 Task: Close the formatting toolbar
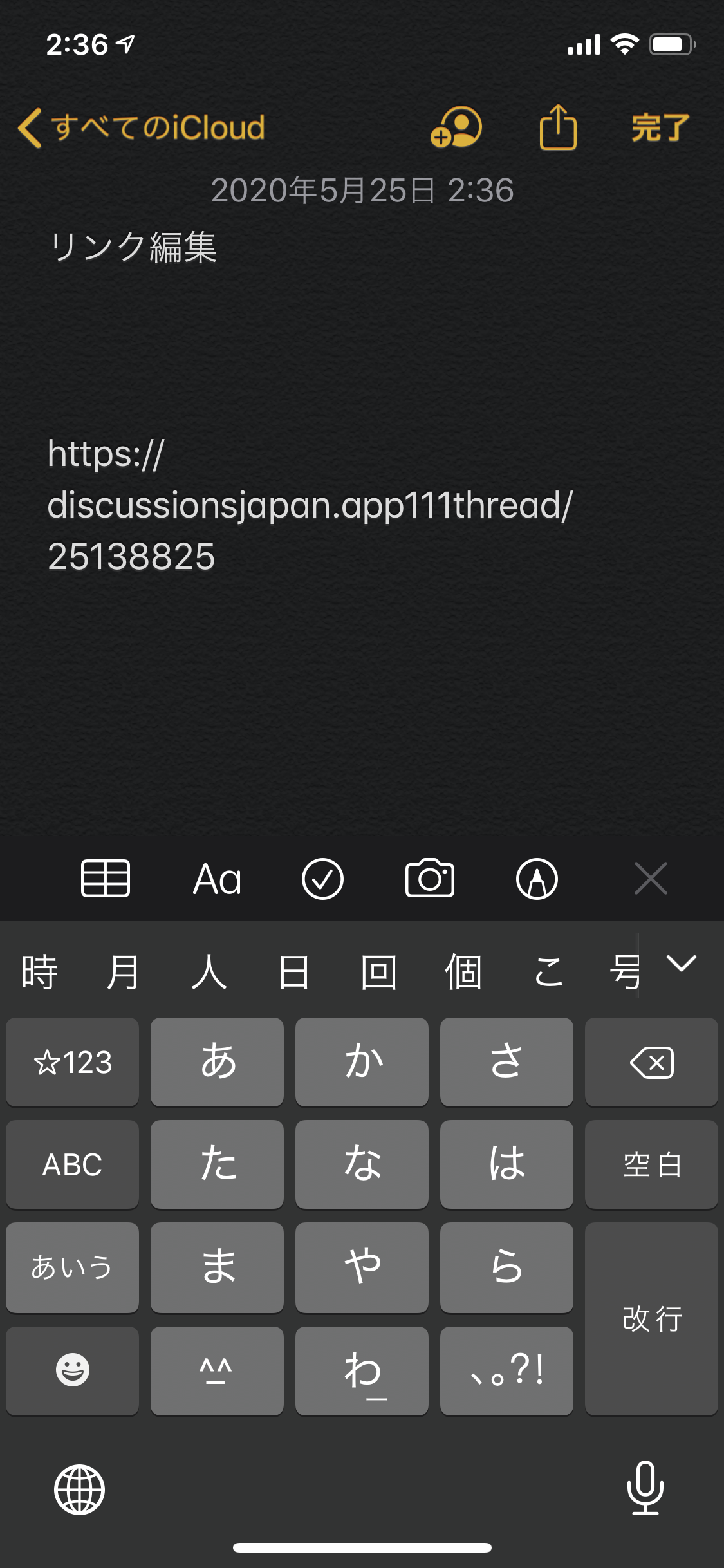click(x=651, y=878)
